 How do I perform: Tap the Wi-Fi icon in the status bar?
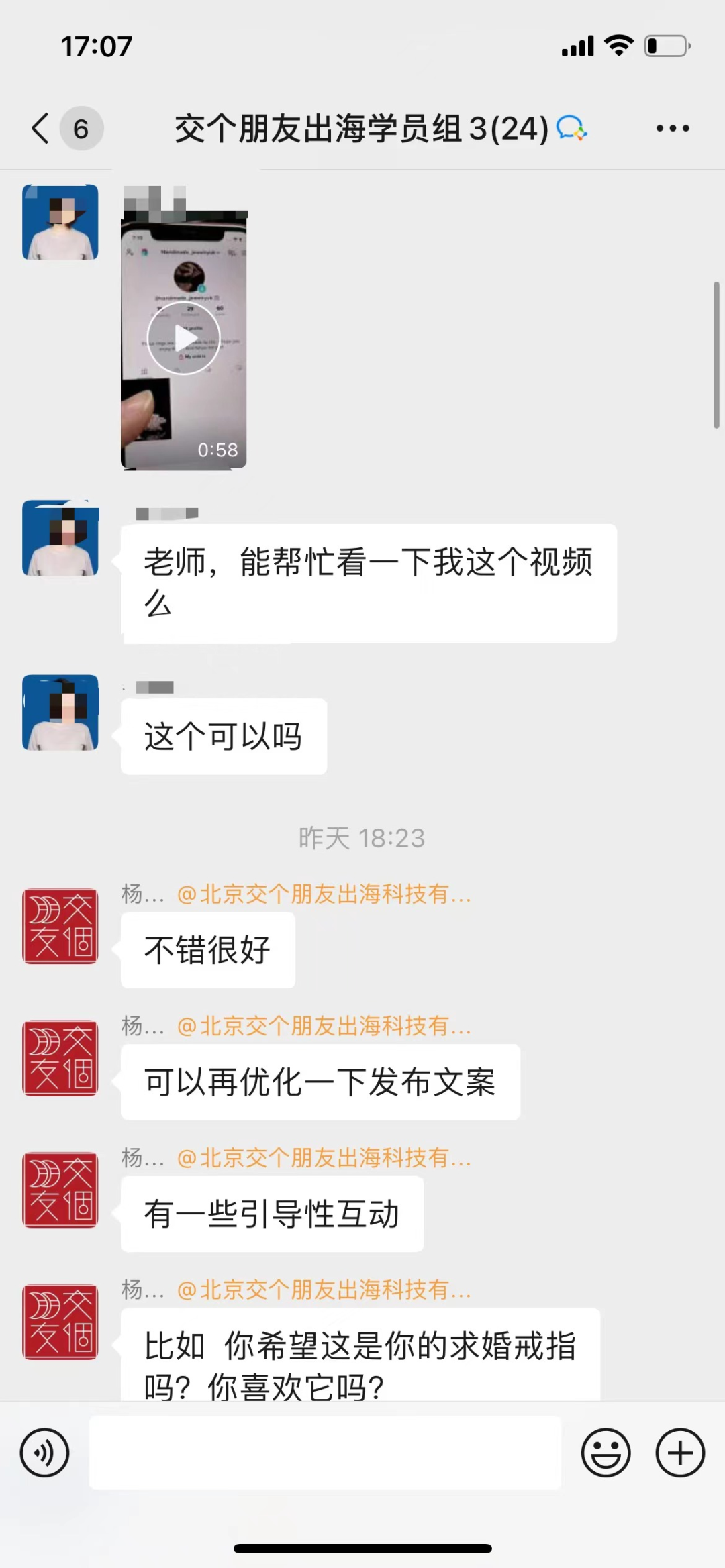(618, 46)
